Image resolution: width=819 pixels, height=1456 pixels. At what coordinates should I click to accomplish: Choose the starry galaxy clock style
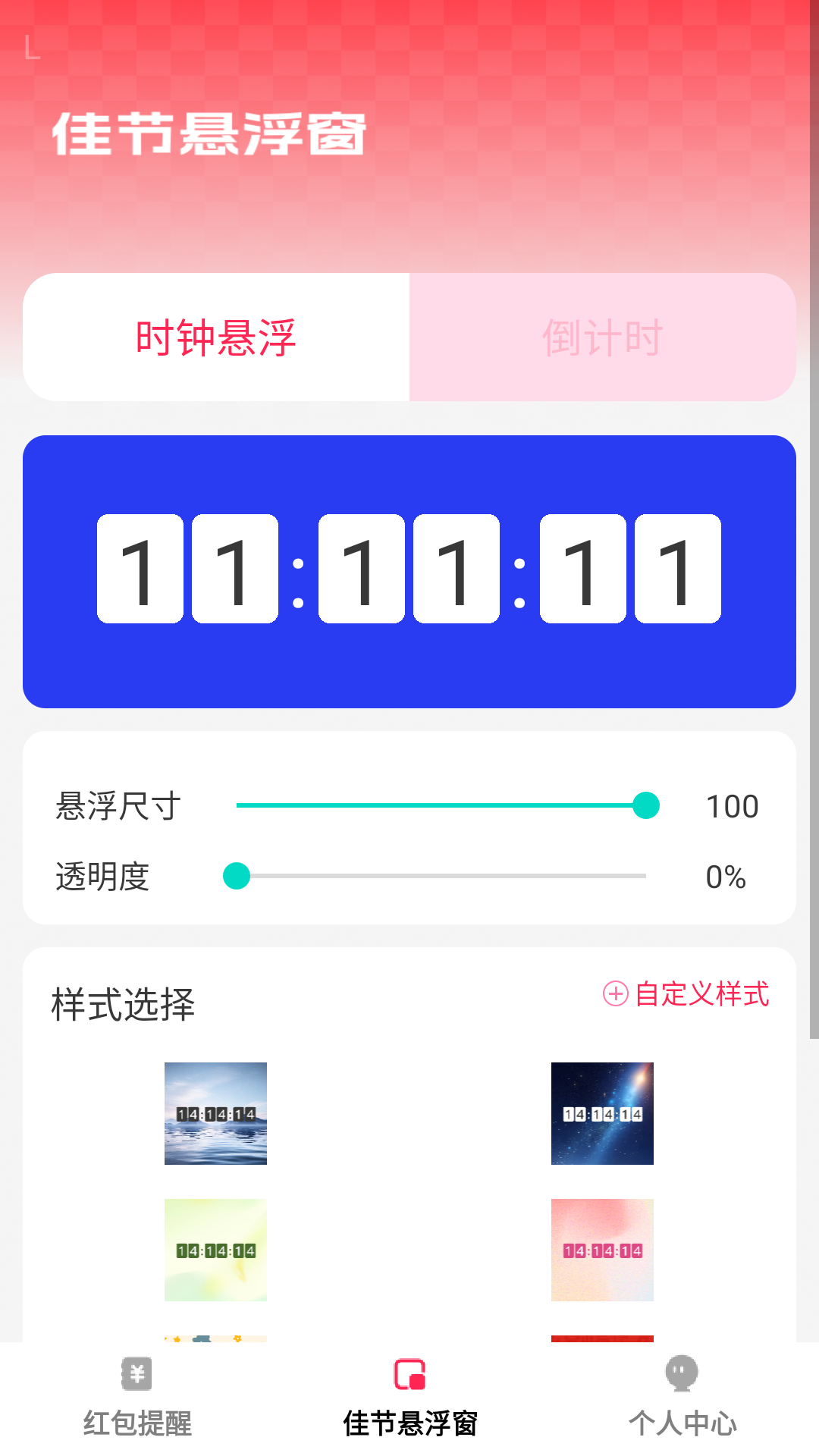coord(602,1113)
